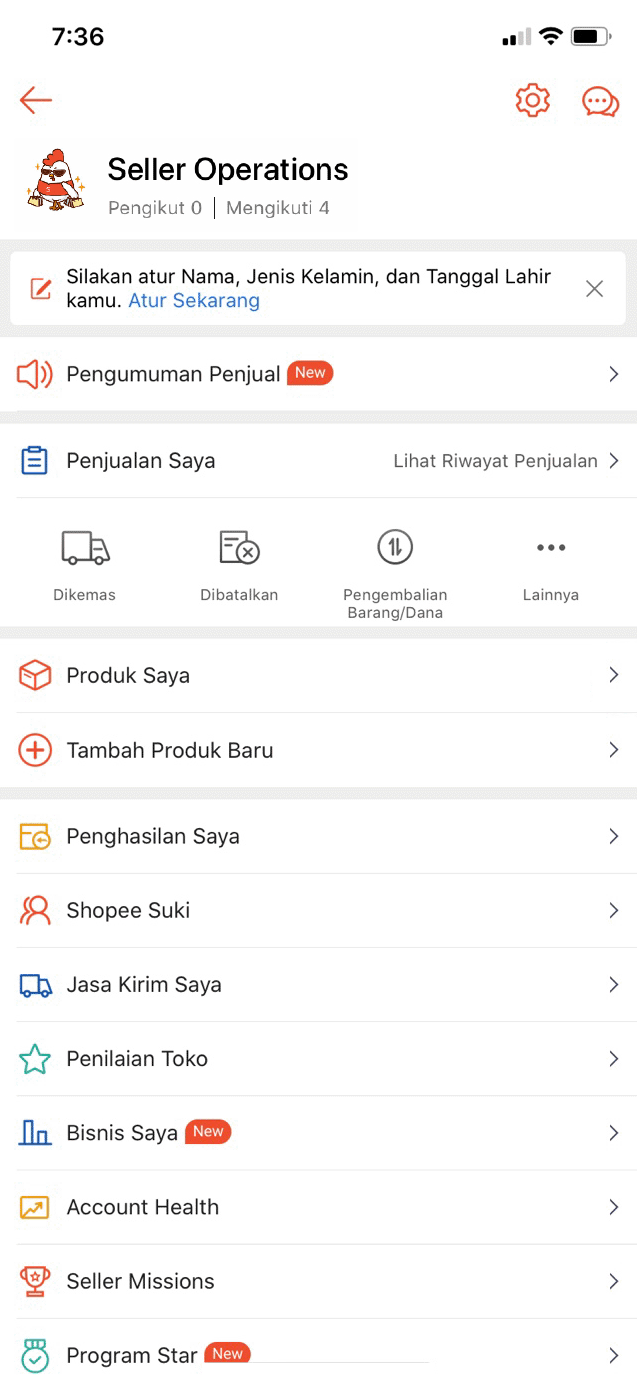Open Dikemas orders
Screen dimensions: 637x1379
(x=85, y=565)
